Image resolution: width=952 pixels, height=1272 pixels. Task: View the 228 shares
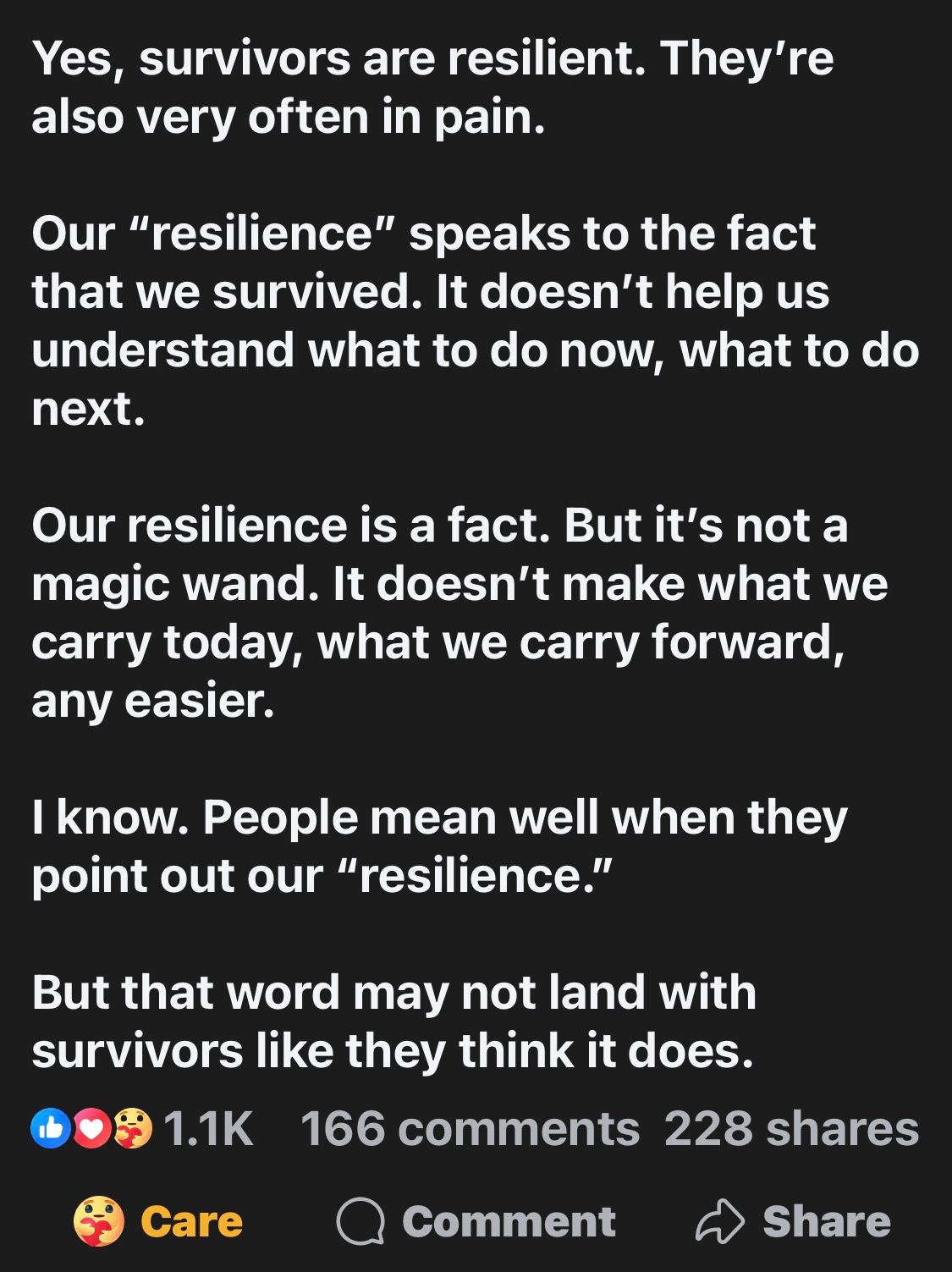pyautogui.click(x=791, y=1129)
